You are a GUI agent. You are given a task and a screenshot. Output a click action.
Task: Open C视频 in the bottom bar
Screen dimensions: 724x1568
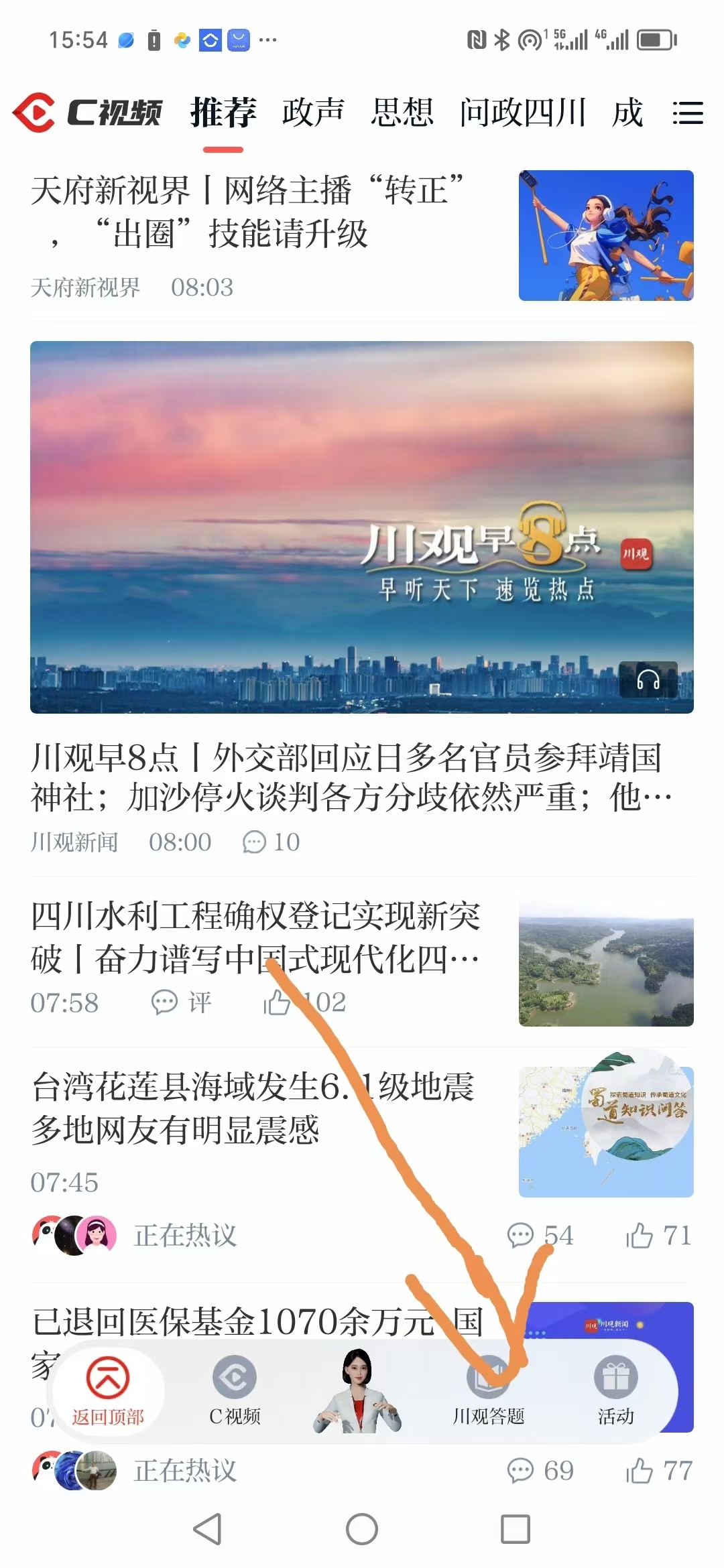coord(235,1390)
